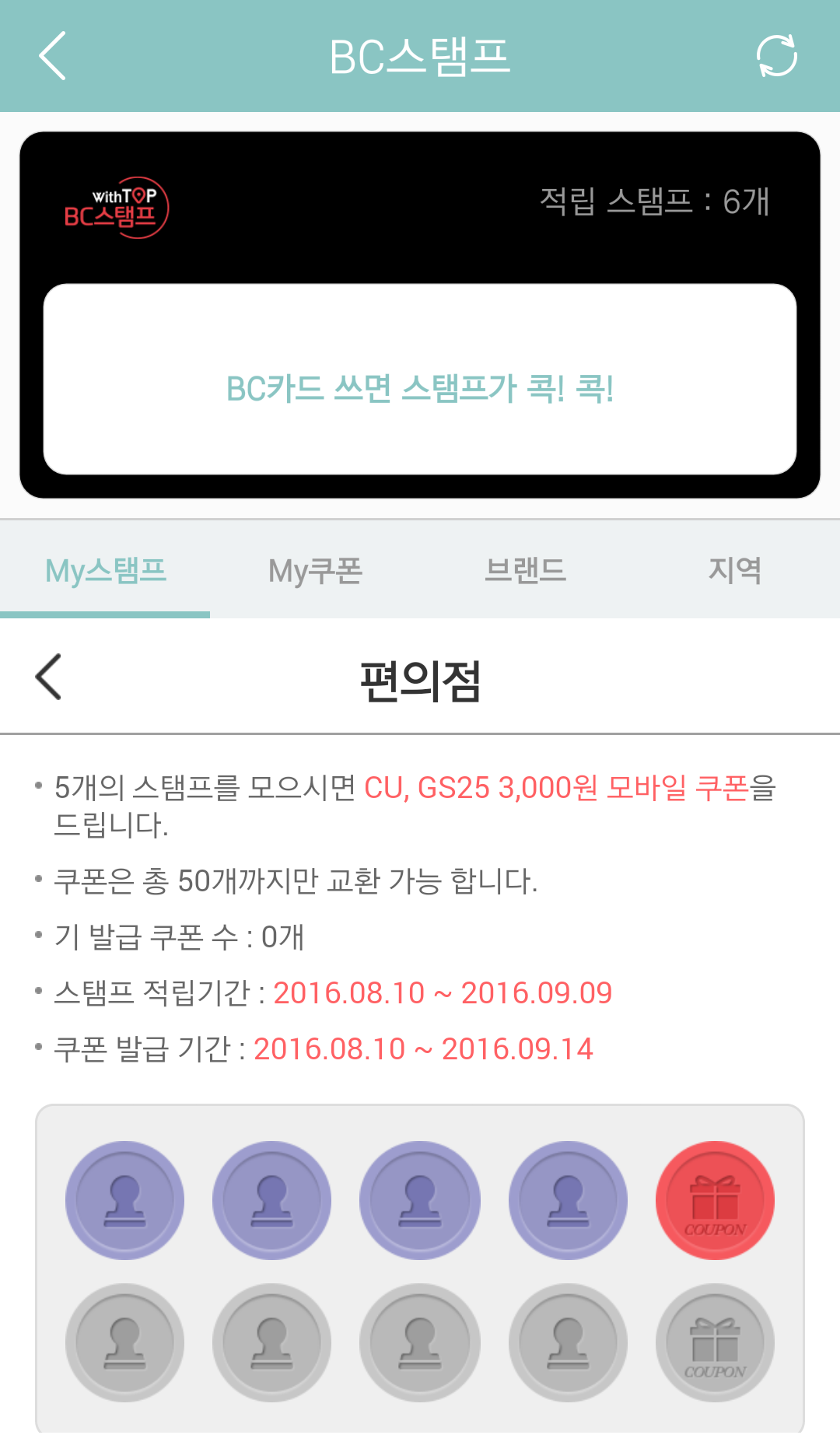Switch to the My쿠폰 tab
This screenshot has height=1435, width=840.
(x=315, y=570)
